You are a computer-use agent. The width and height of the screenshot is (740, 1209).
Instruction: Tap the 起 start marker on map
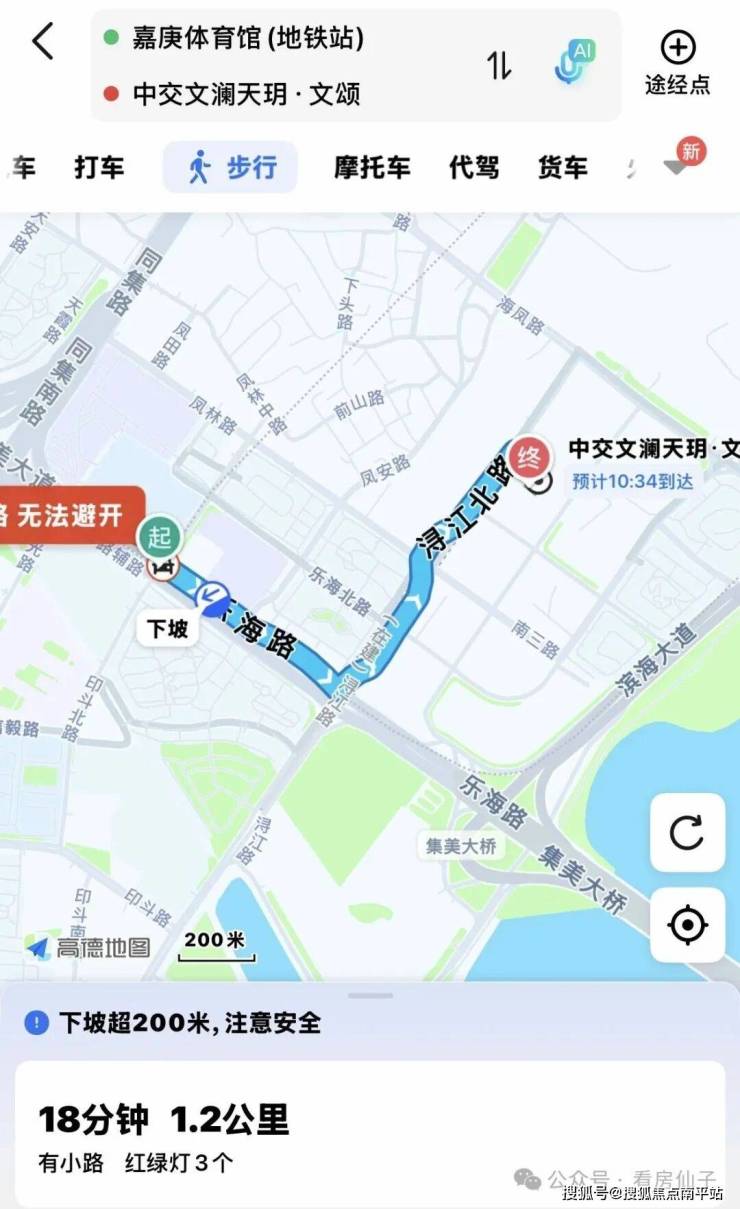(x=159, y=535)
